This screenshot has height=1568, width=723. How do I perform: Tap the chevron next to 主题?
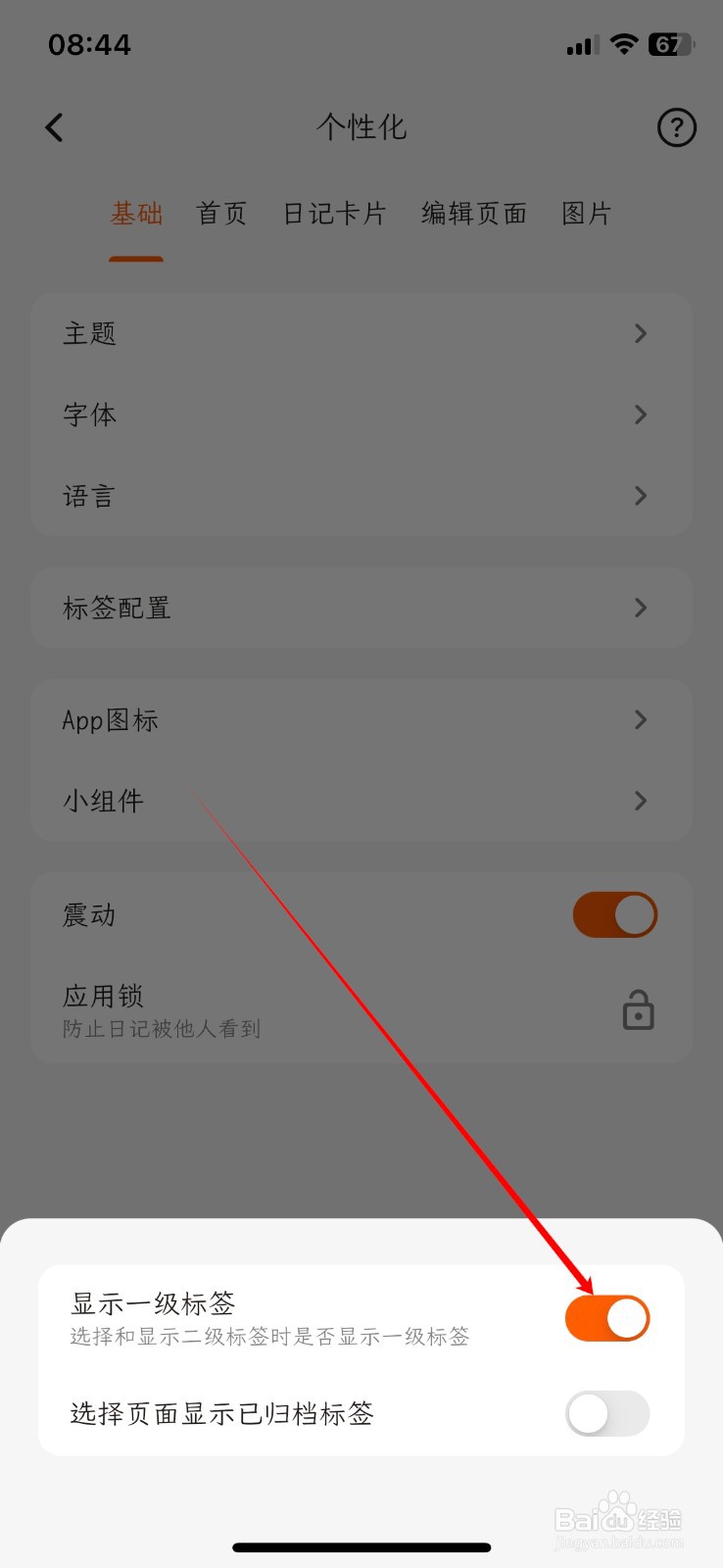click(641, 334)
